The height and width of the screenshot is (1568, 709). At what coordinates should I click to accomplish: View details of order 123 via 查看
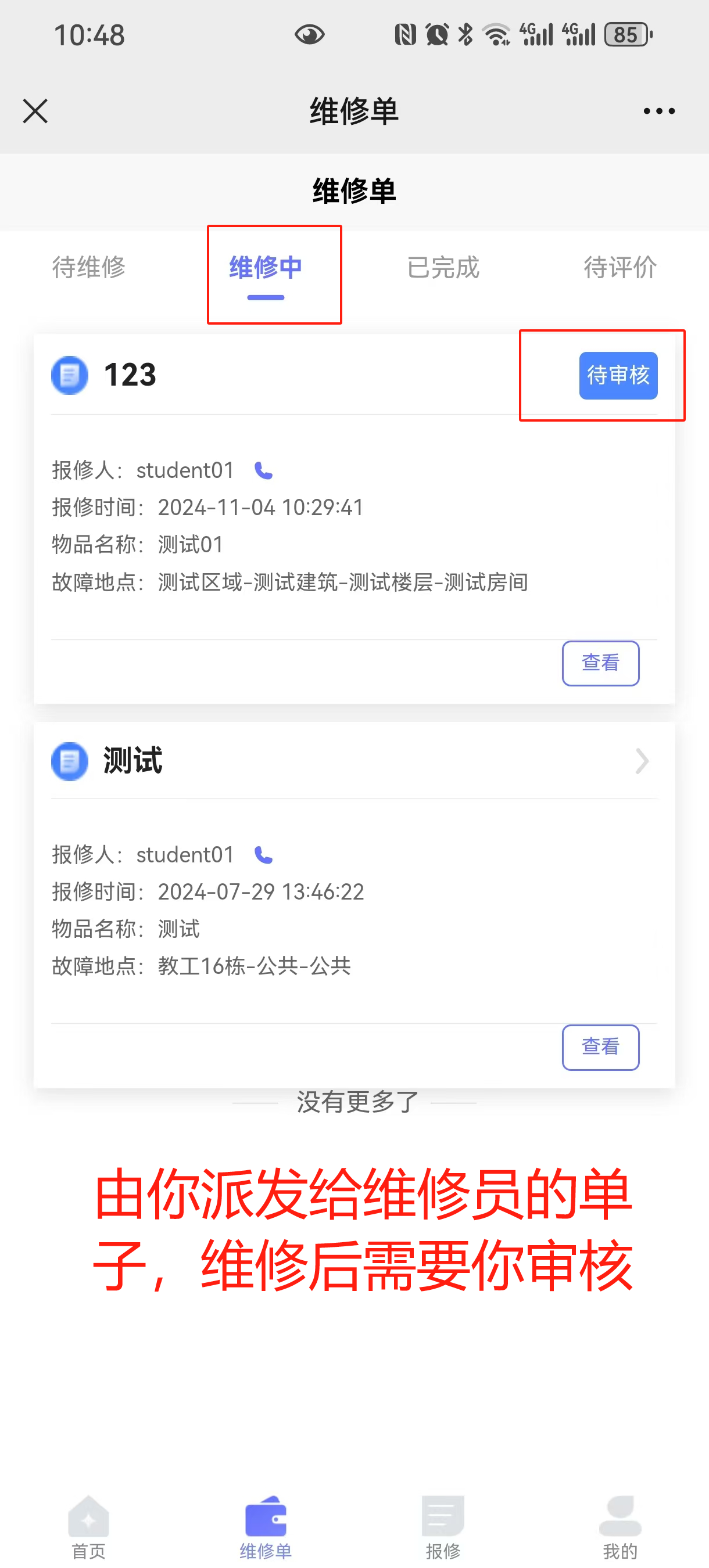pos(600,663)
